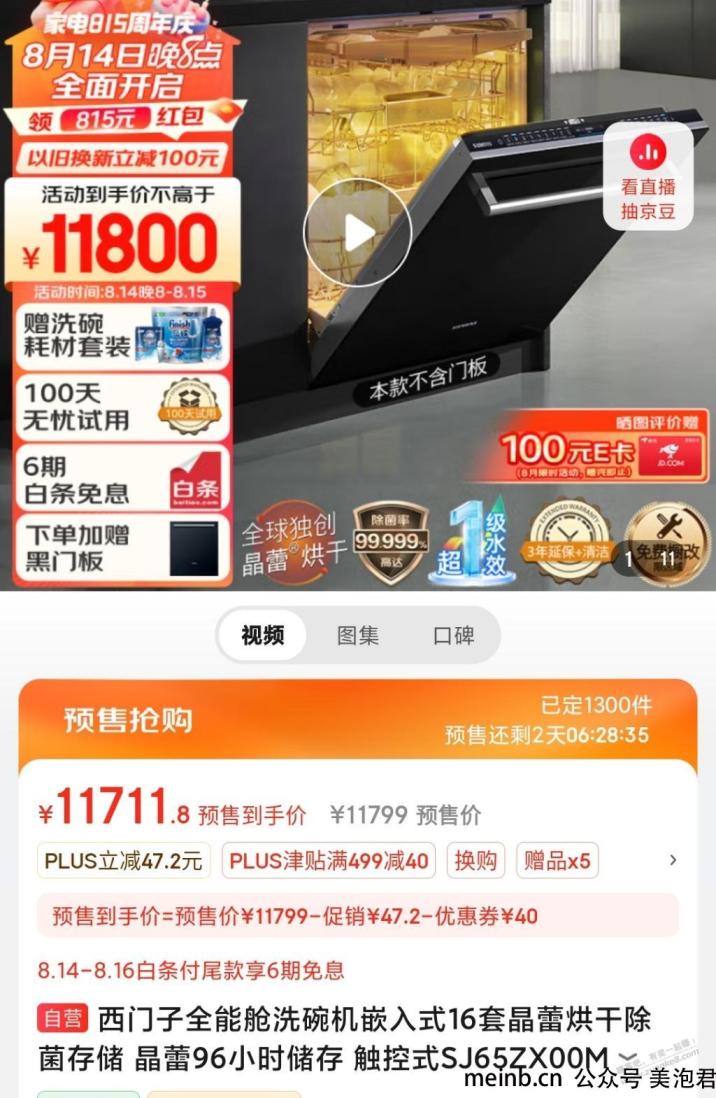Open 看直播 live stream bubble

(648, 175)
